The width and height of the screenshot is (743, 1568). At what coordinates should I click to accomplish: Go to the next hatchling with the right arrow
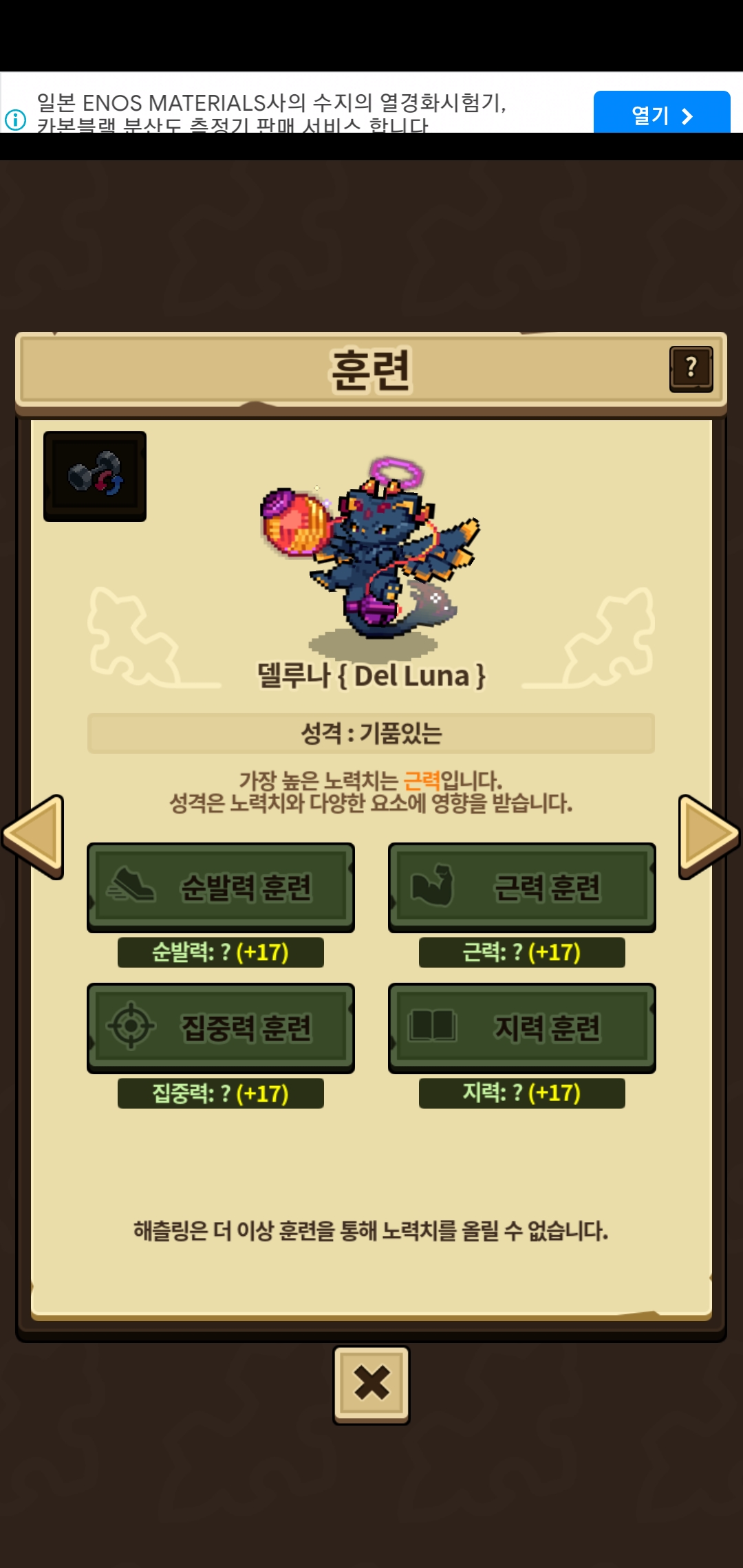[x=708, y=836]
